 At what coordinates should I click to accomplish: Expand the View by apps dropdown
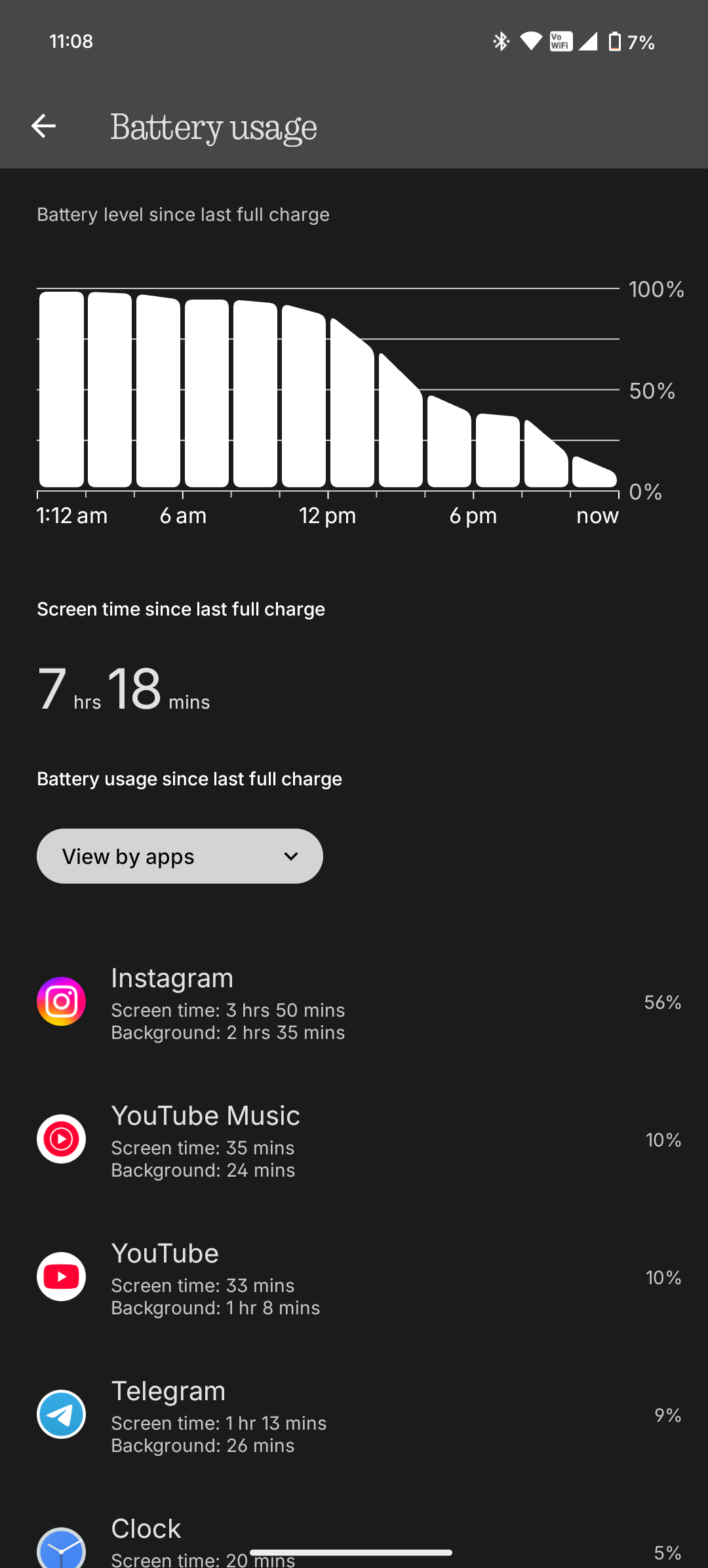(x=180, y=856)
